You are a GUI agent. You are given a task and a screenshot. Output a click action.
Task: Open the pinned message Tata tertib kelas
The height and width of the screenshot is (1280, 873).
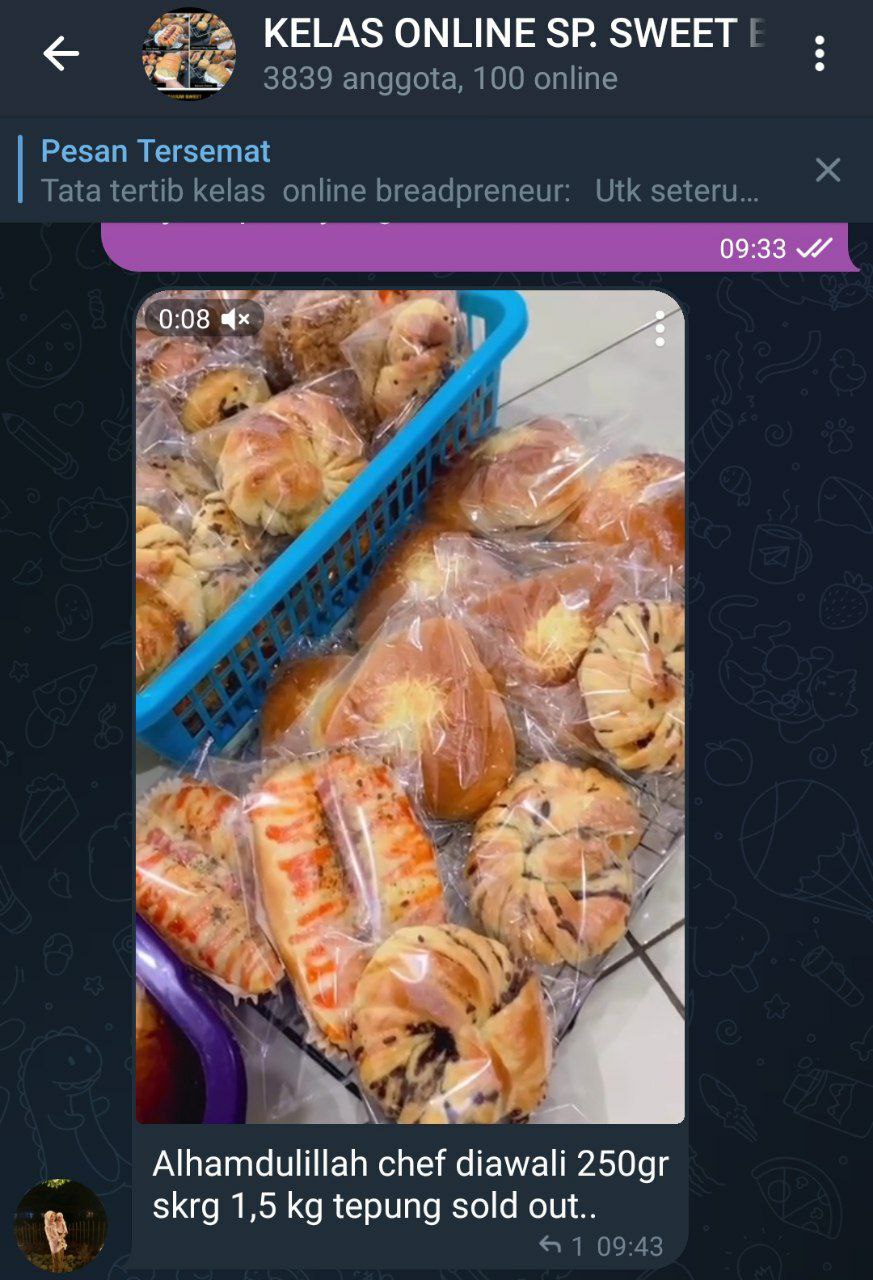pos(400,171)
